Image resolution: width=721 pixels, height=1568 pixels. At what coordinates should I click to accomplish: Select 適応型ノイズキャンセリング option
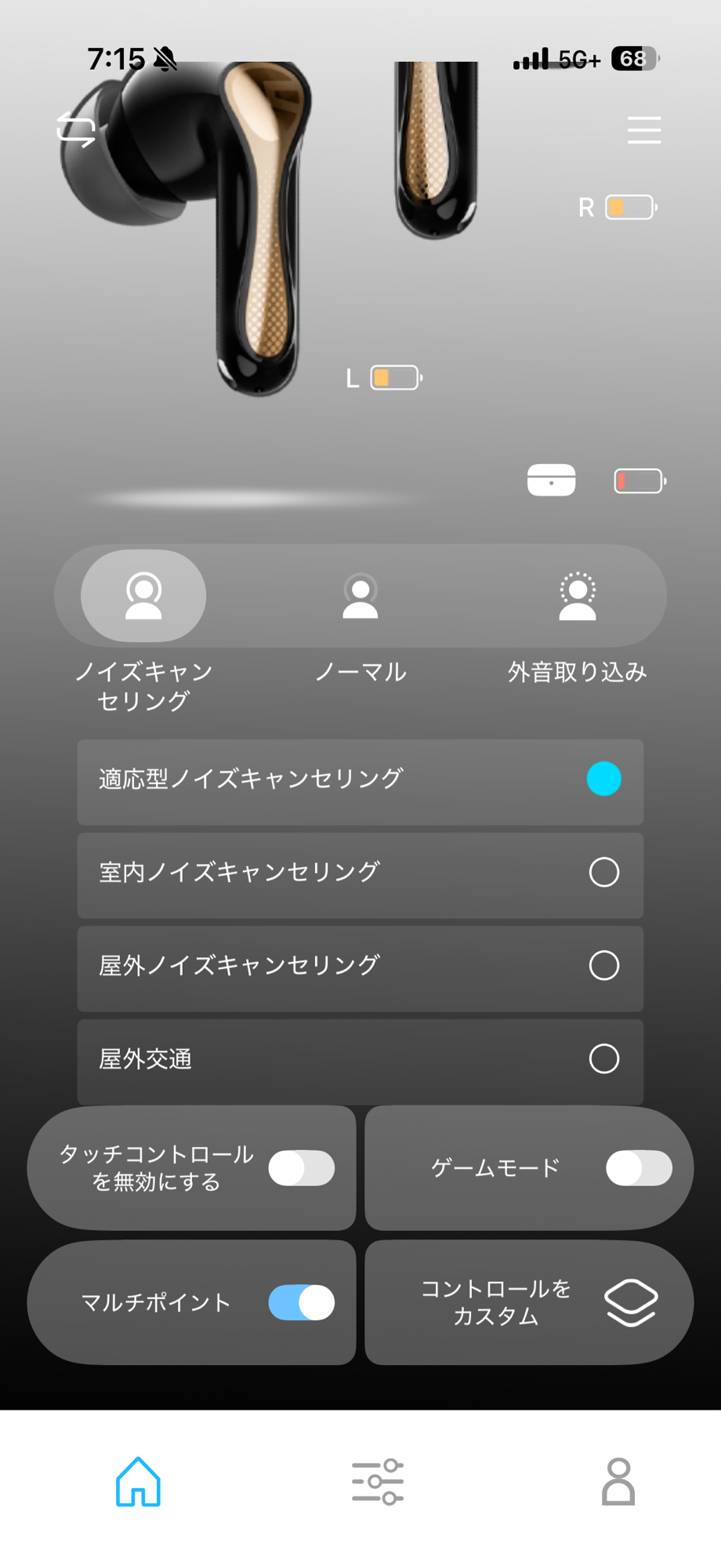click(x=603, y=779)
